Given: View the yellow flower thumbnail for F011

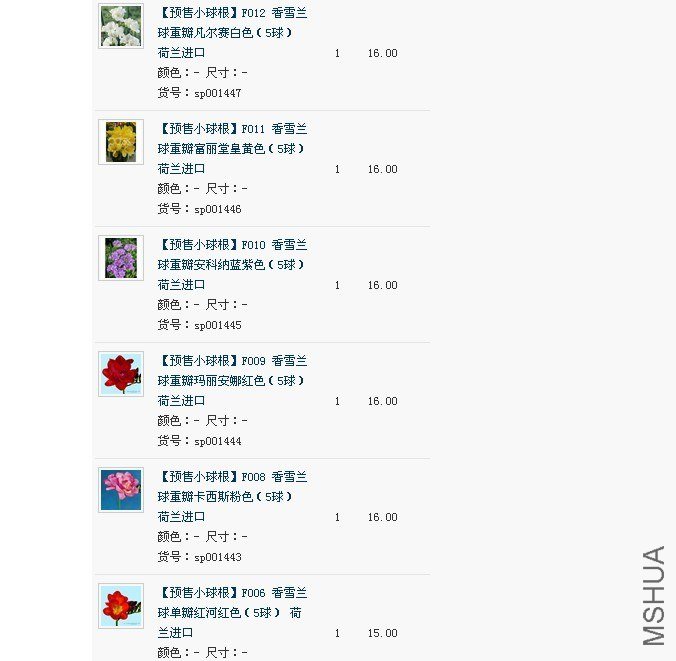Looking at the screenshot, I should 121,142.
